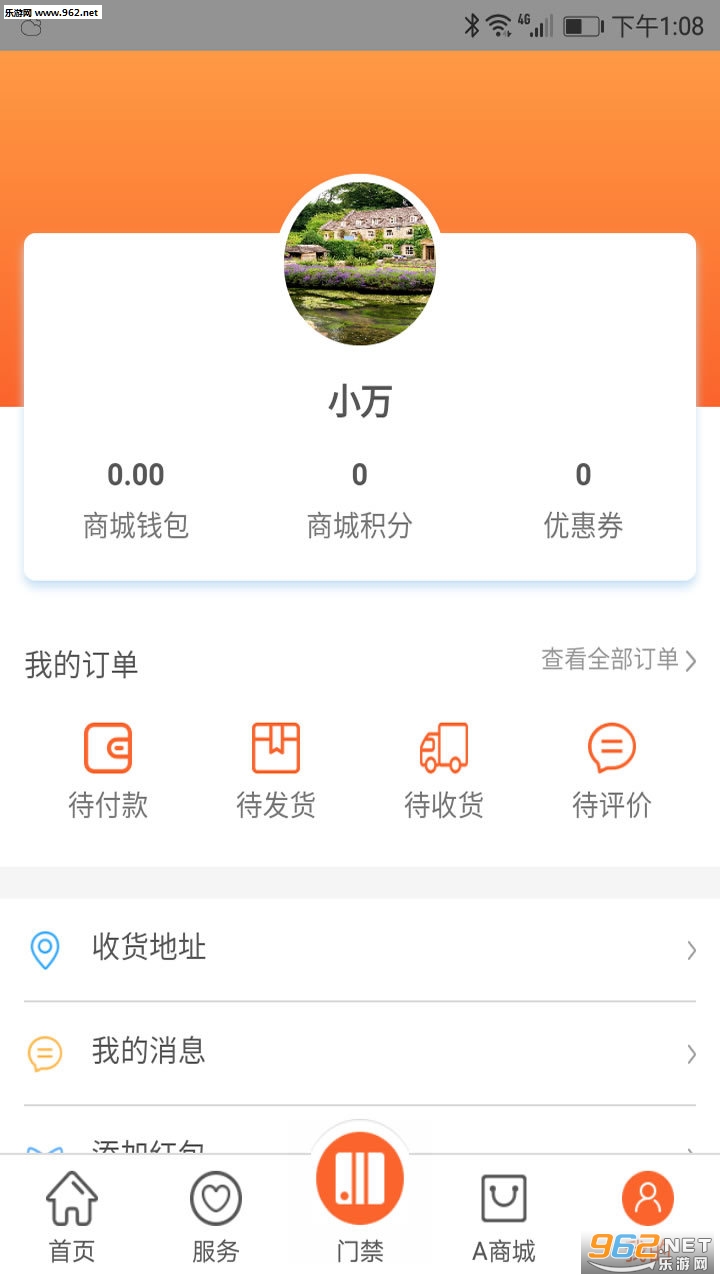Show 待发货 orders awaiting shipment

(x=276, y=770)
